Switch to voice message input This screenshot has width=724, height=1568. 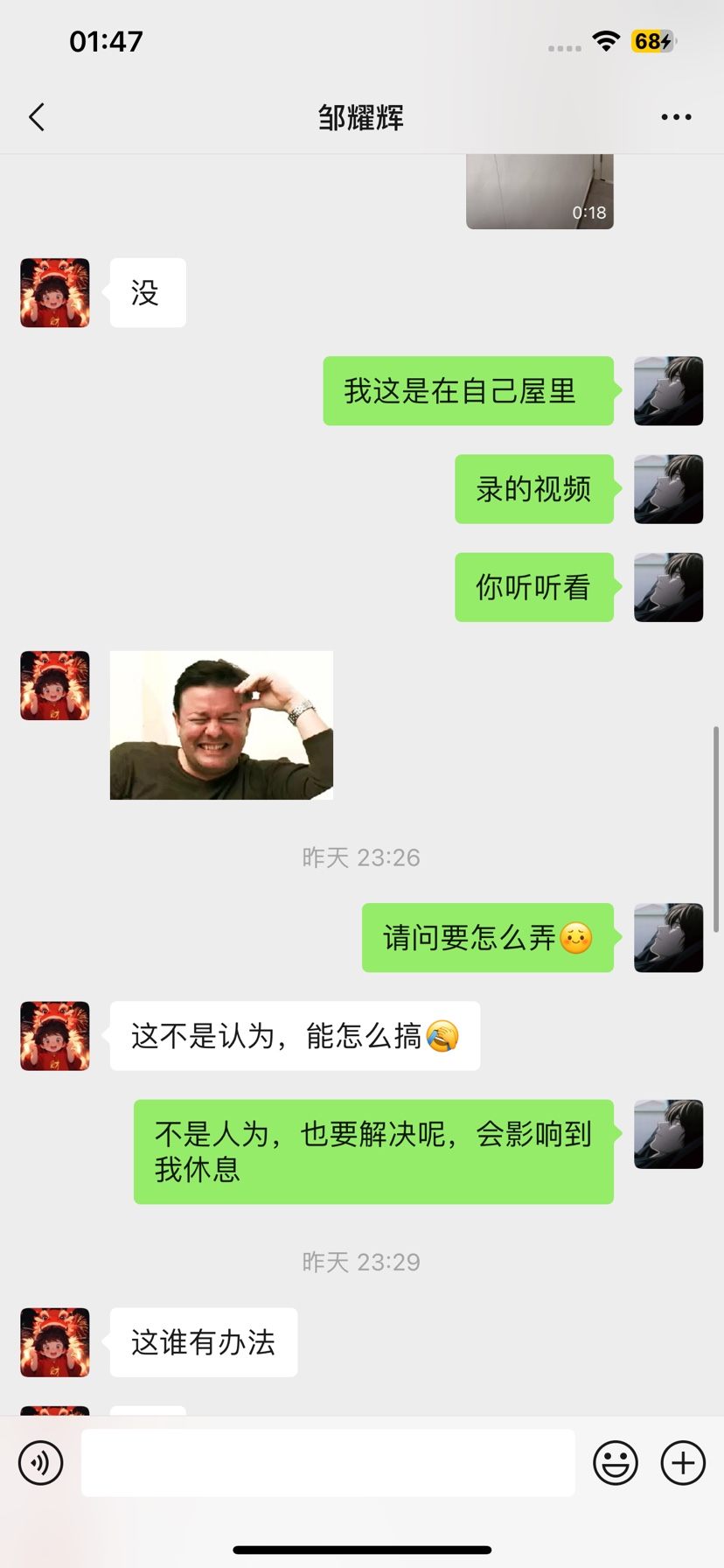(41, 1462)
